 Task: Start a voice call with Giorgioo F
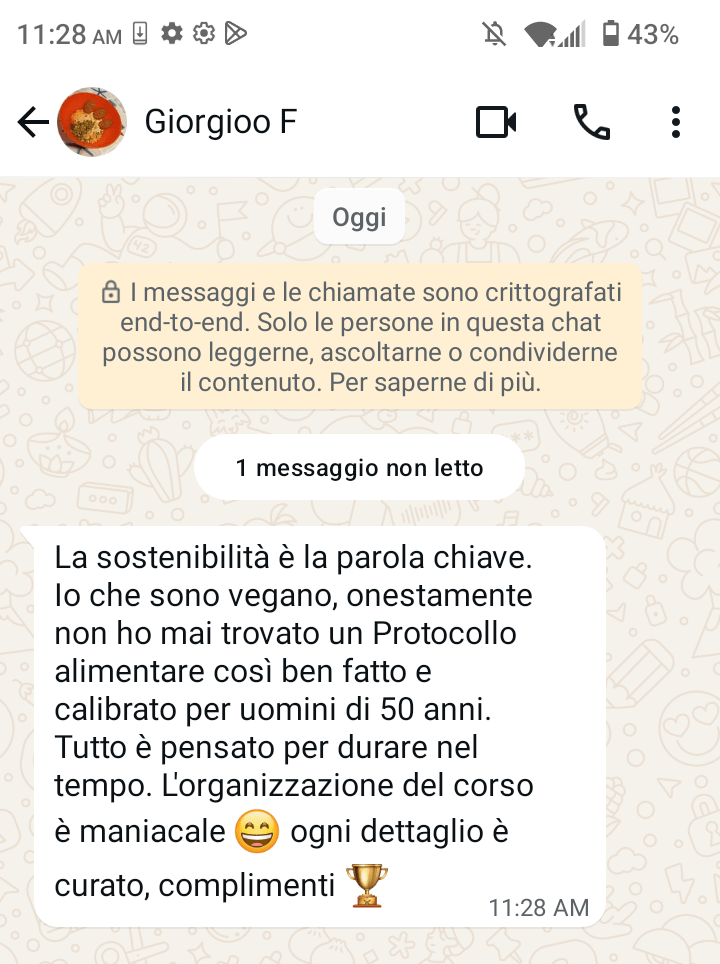coord(591,123)
